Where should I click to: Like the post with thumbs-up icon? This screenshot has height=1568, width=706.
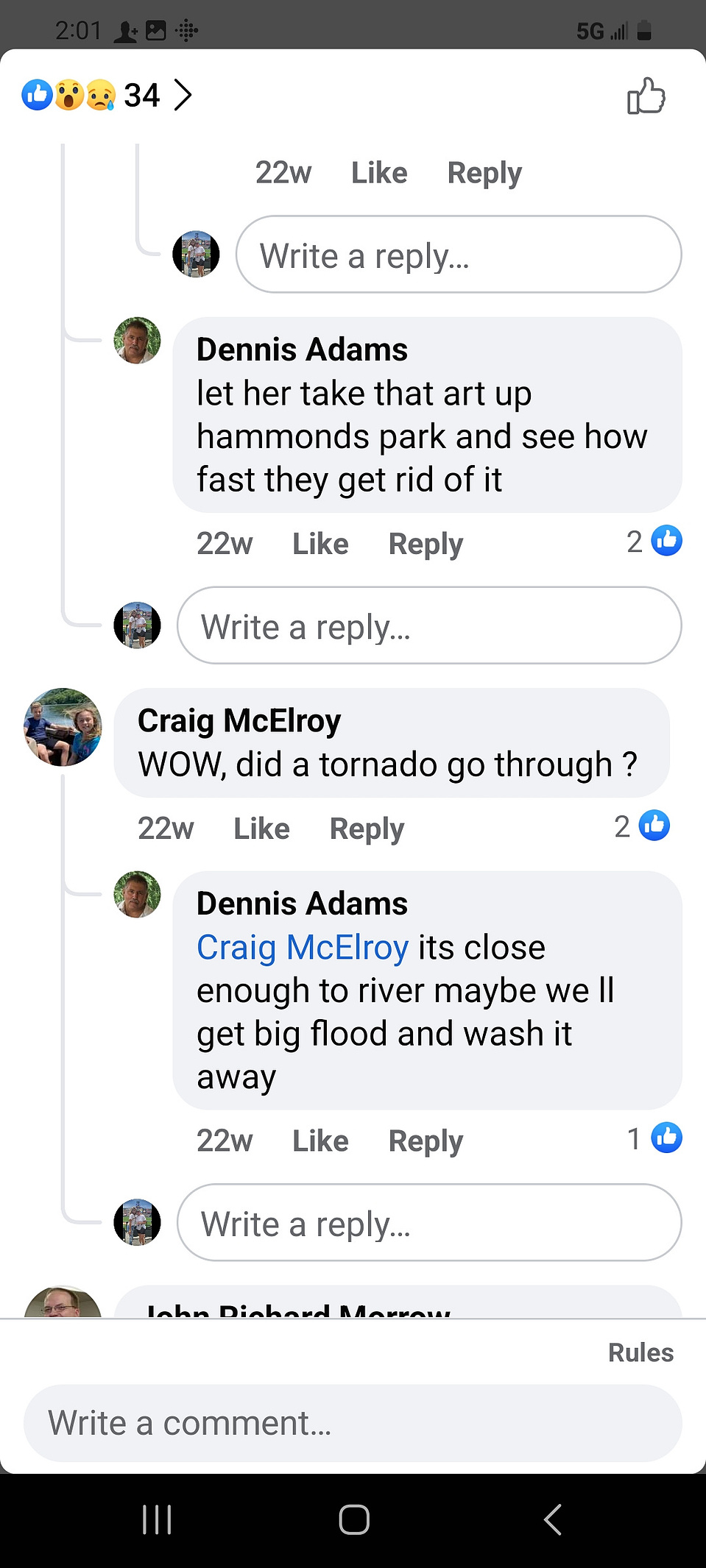coord(646,96)
